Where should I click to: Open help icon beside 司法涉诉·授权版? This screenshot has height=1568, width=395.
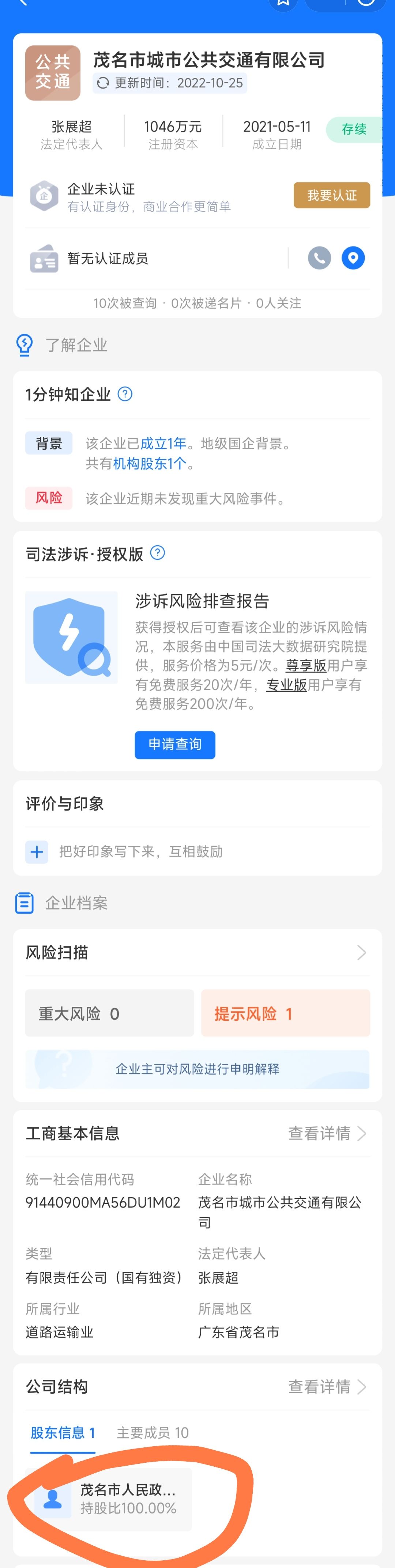click(158, 553)
